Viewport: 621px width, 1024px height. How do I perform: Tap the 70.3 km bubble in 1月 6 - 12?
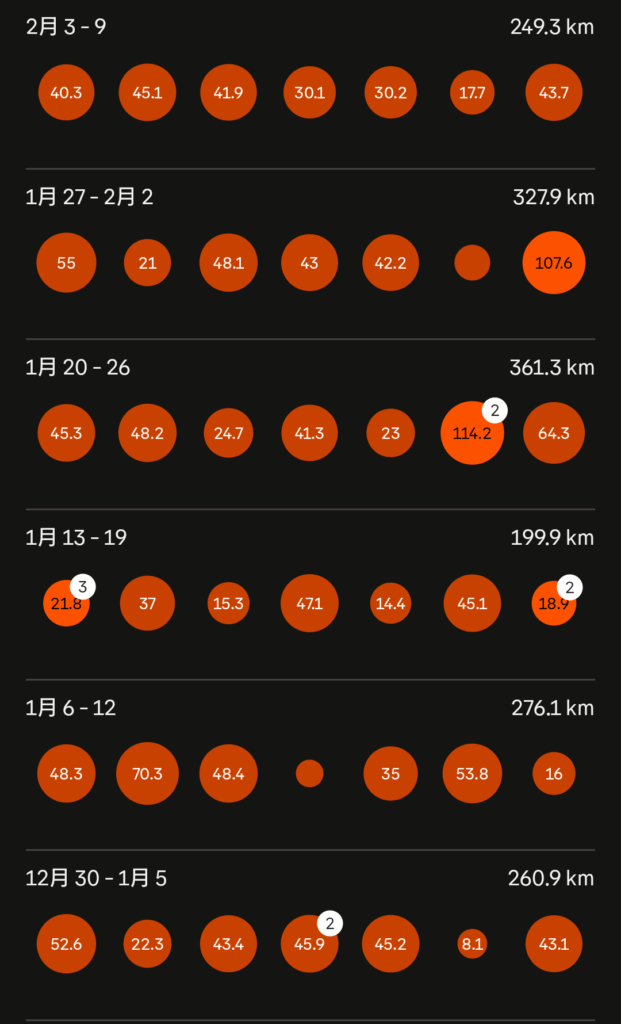147,773
